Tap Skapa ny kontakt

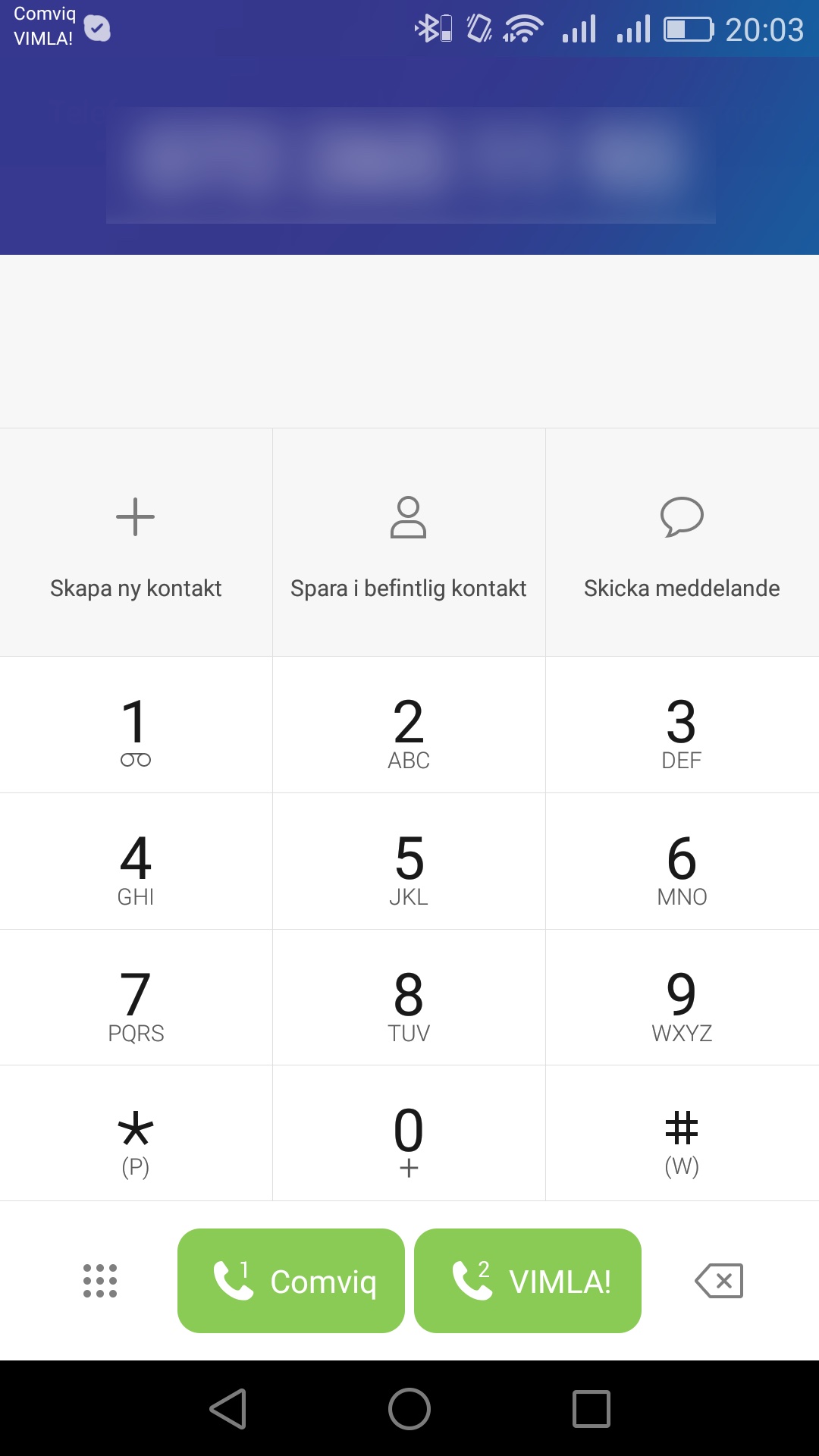[136, 543]
